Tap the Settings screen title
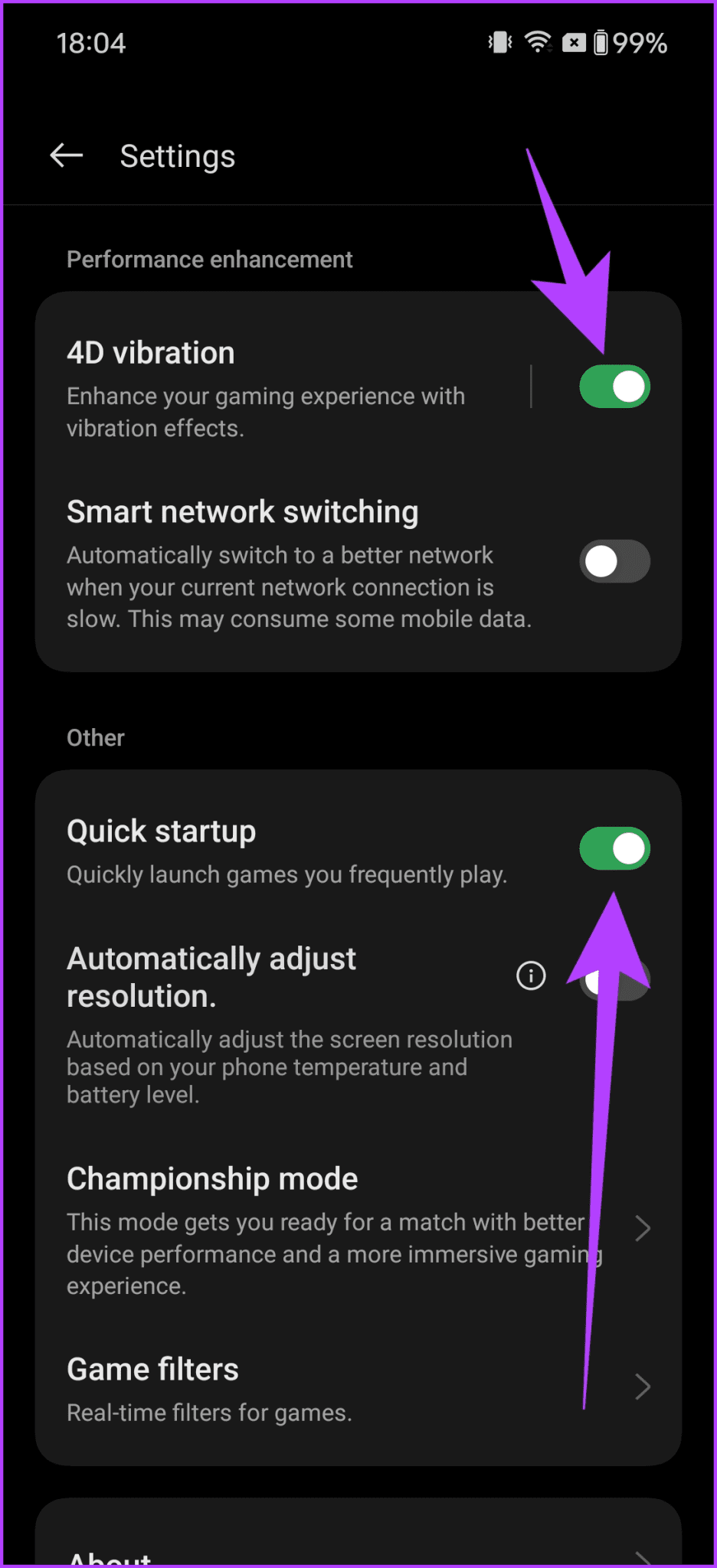The image size is (717, 1568). tap(177, 155)
